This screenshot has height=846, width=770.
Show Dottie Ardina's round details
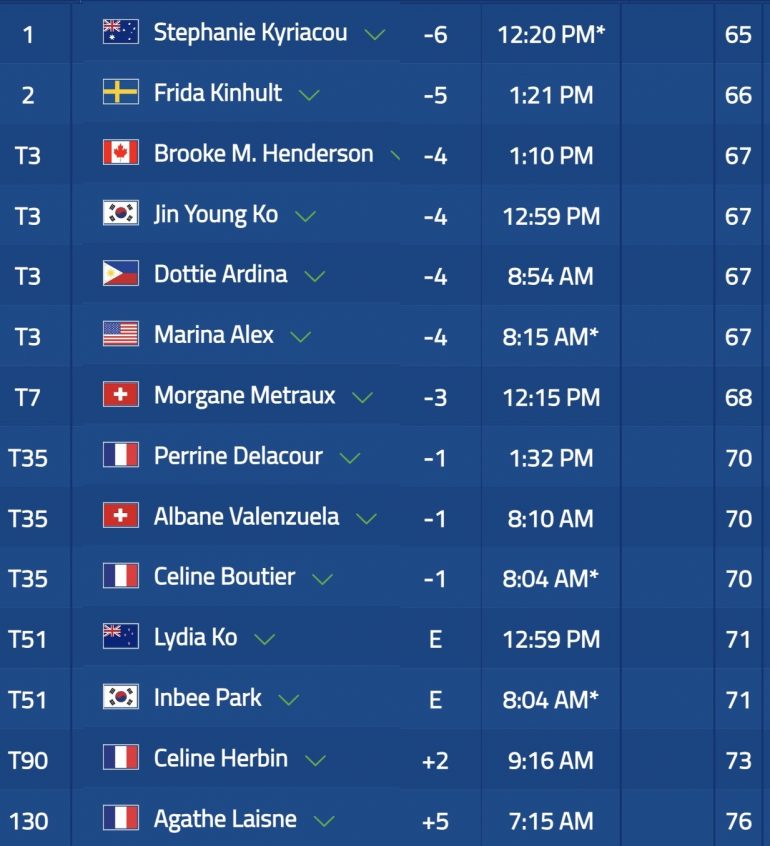[x=314, y=277]
